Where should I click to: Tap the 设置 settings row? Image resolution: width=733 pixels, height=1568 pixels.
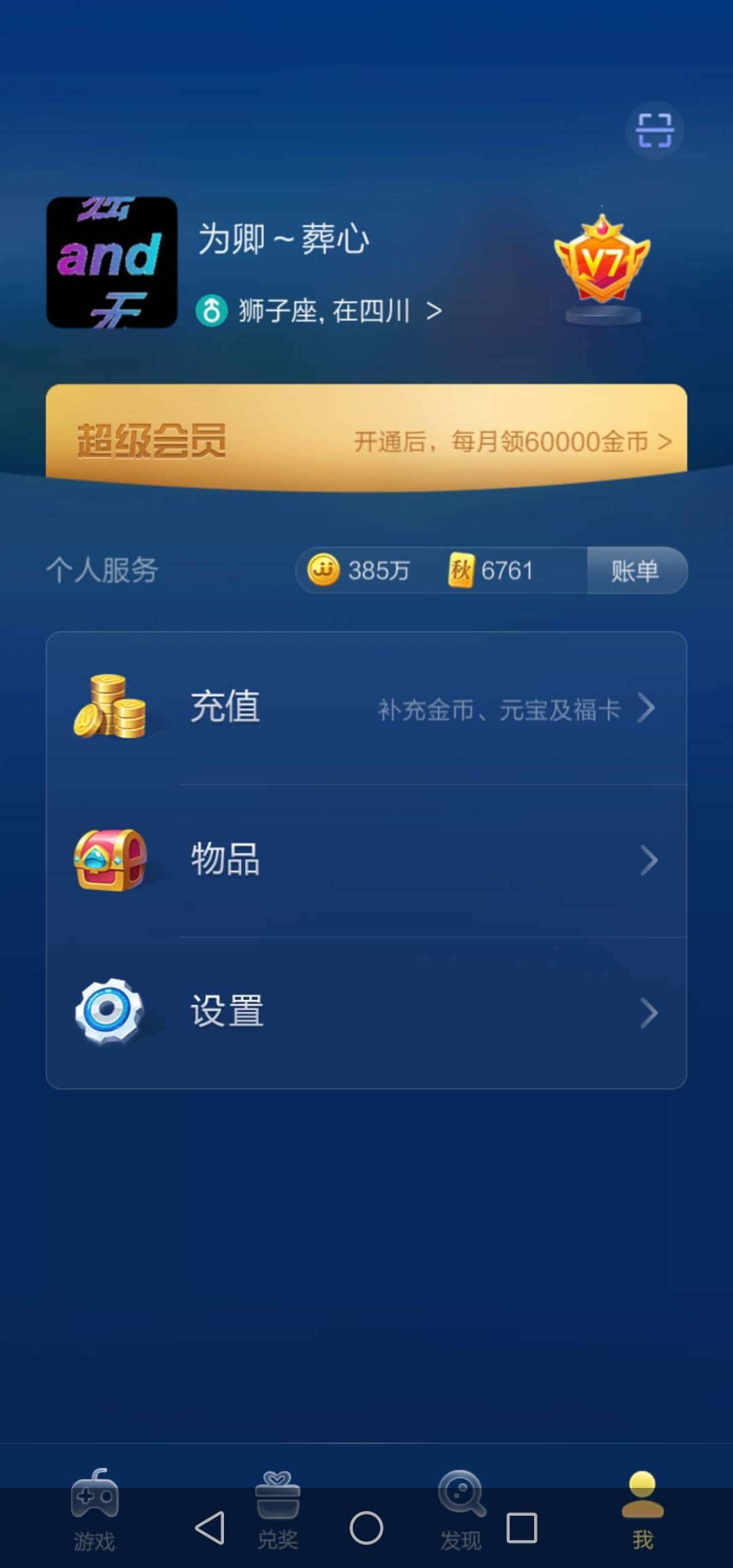coord(366,1011)
